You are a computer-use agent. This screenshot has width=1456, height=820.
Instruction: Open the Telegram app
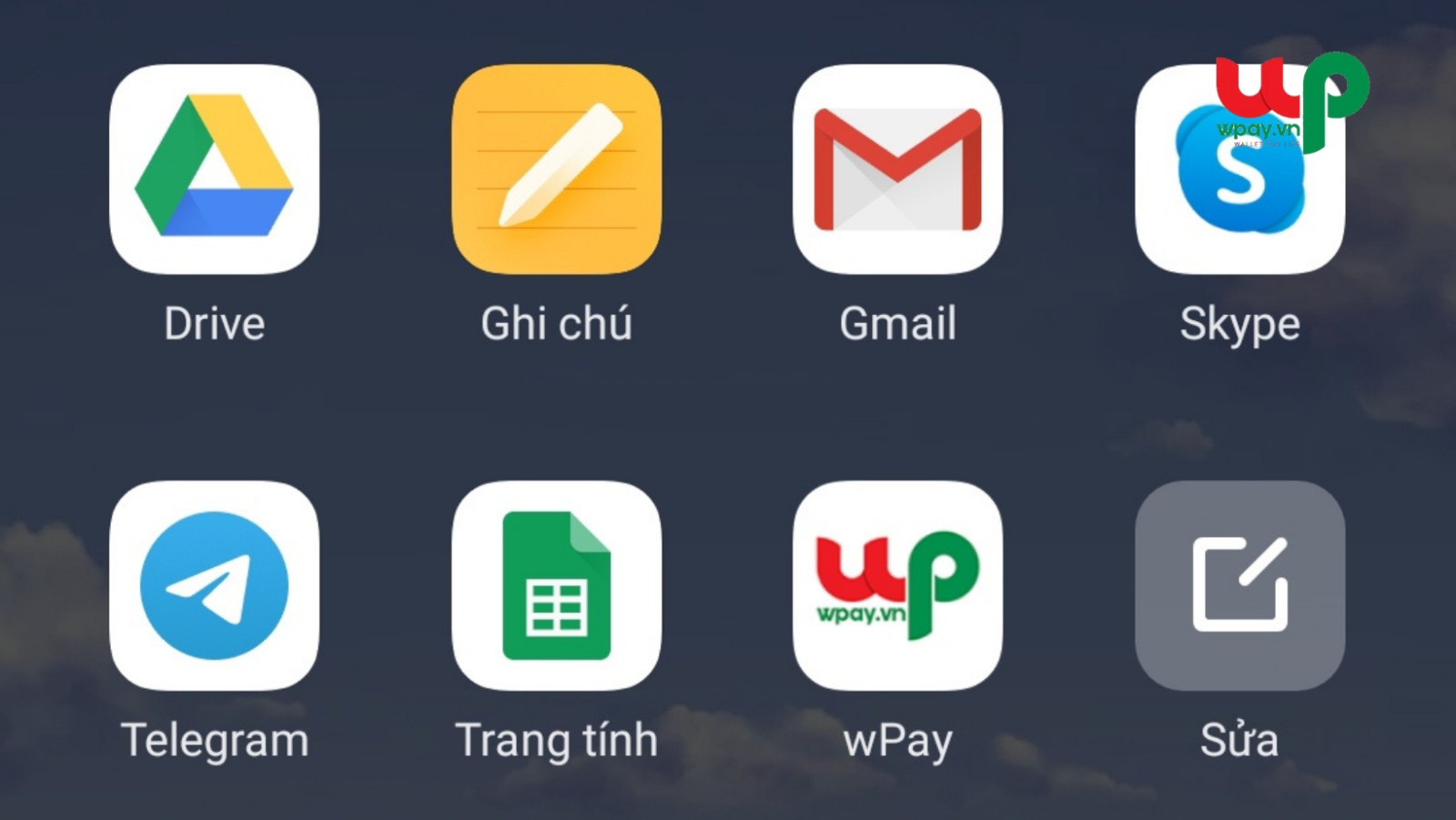pyautogui.click(x=214, y=585)
